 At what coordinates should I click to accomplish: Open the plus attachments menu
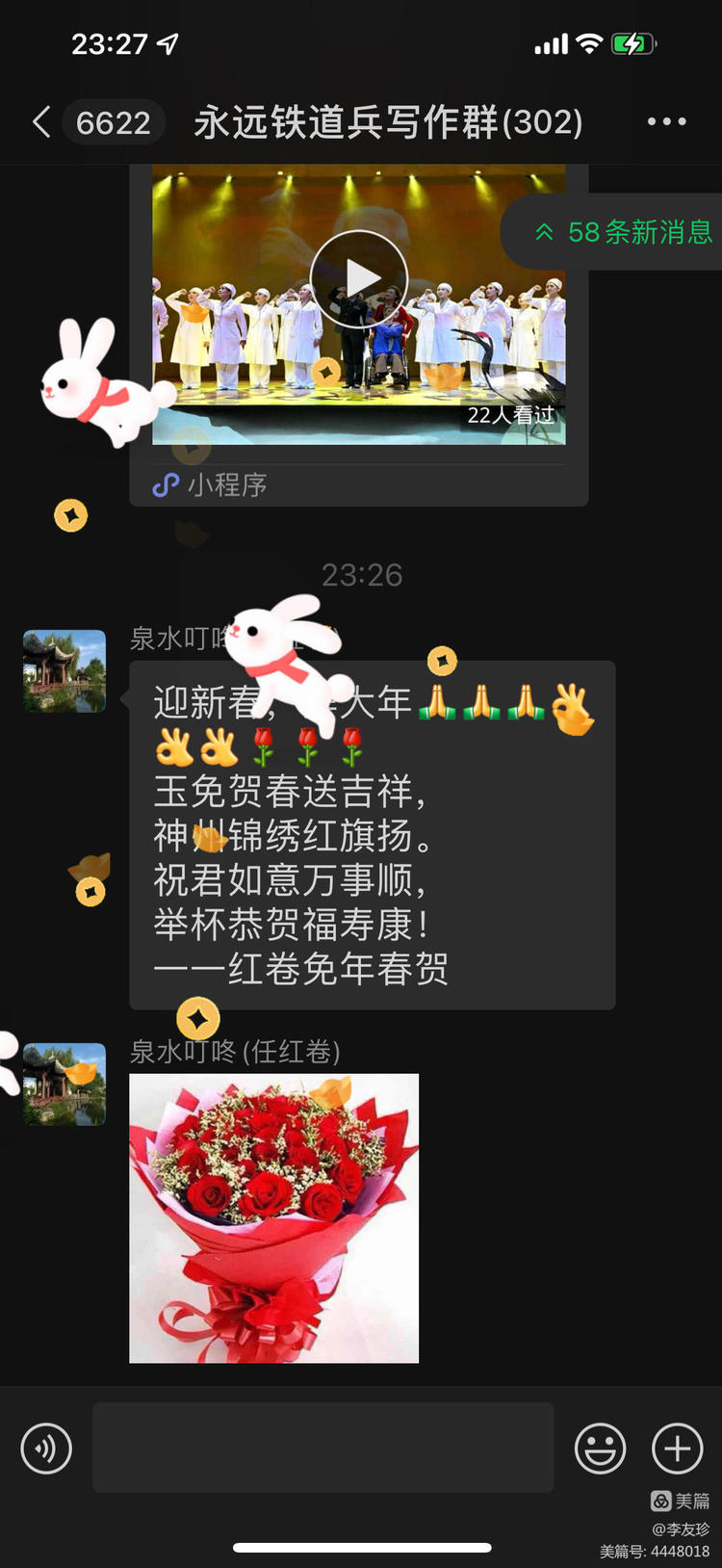pos(678,1448)
